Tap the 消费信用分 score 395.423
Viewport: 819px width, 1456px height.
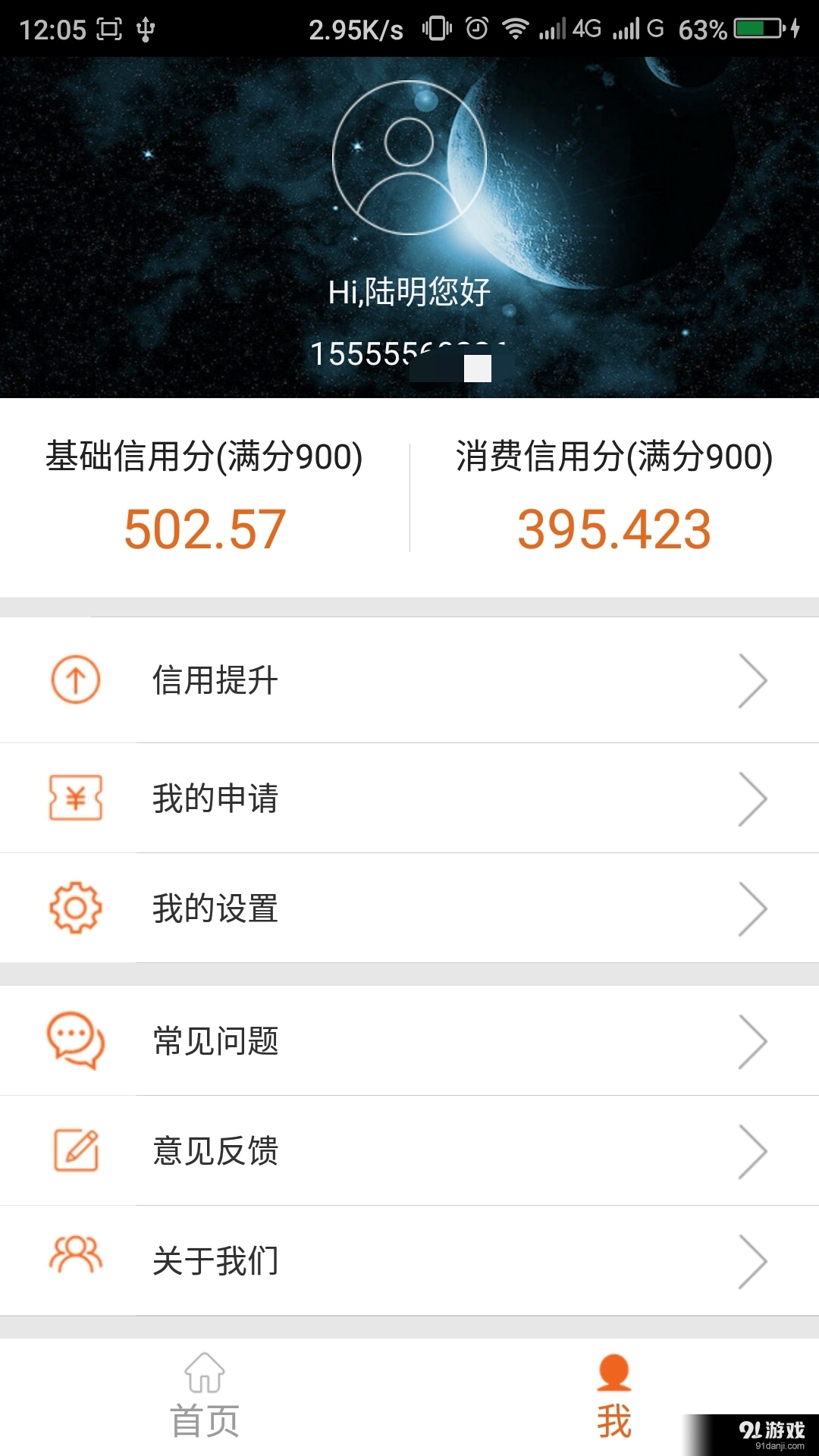coord(614,526)
